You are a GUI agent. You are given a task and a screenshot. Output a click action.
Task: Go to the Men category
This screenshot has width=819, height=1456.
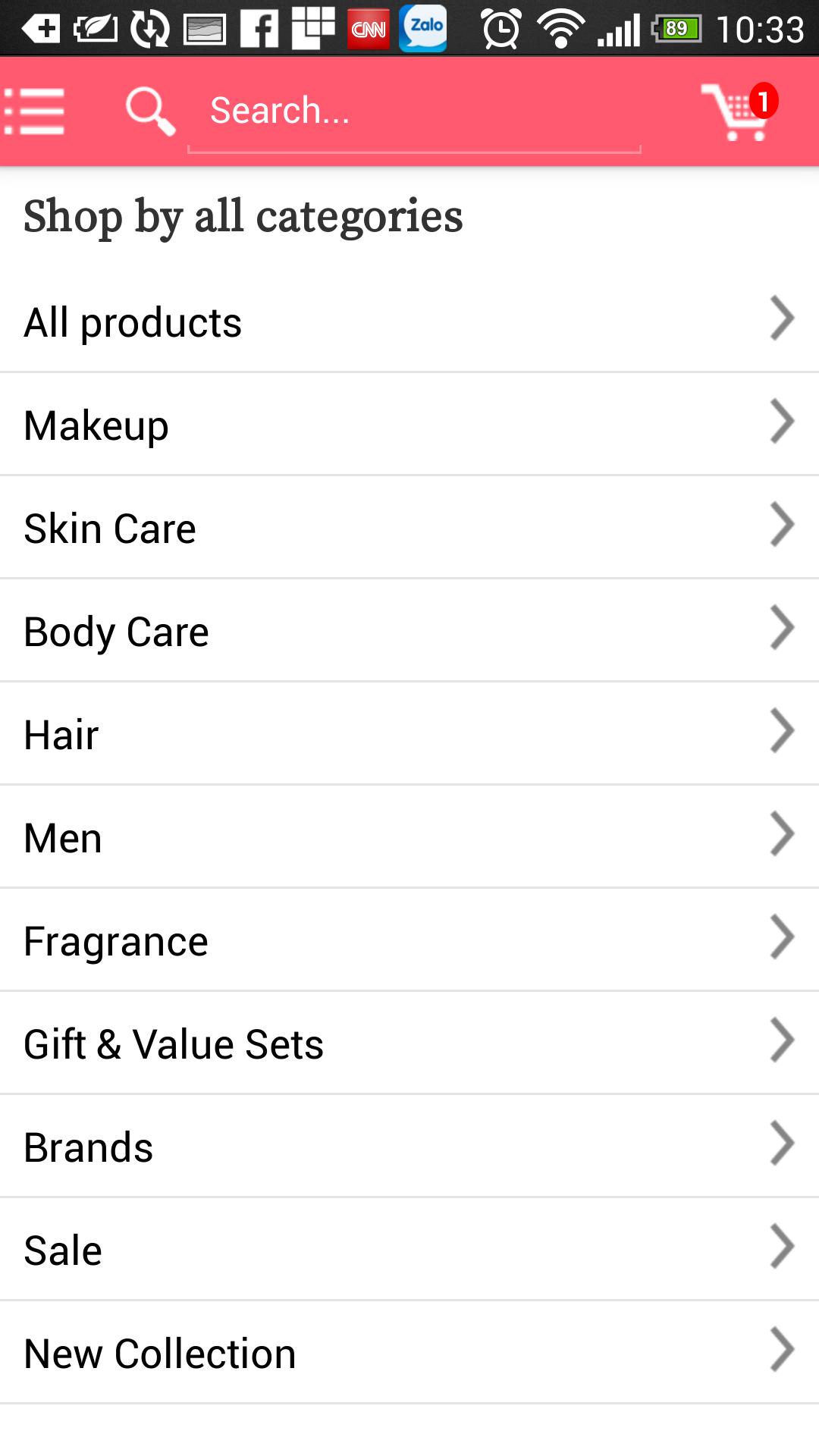[x=409, y=837]
